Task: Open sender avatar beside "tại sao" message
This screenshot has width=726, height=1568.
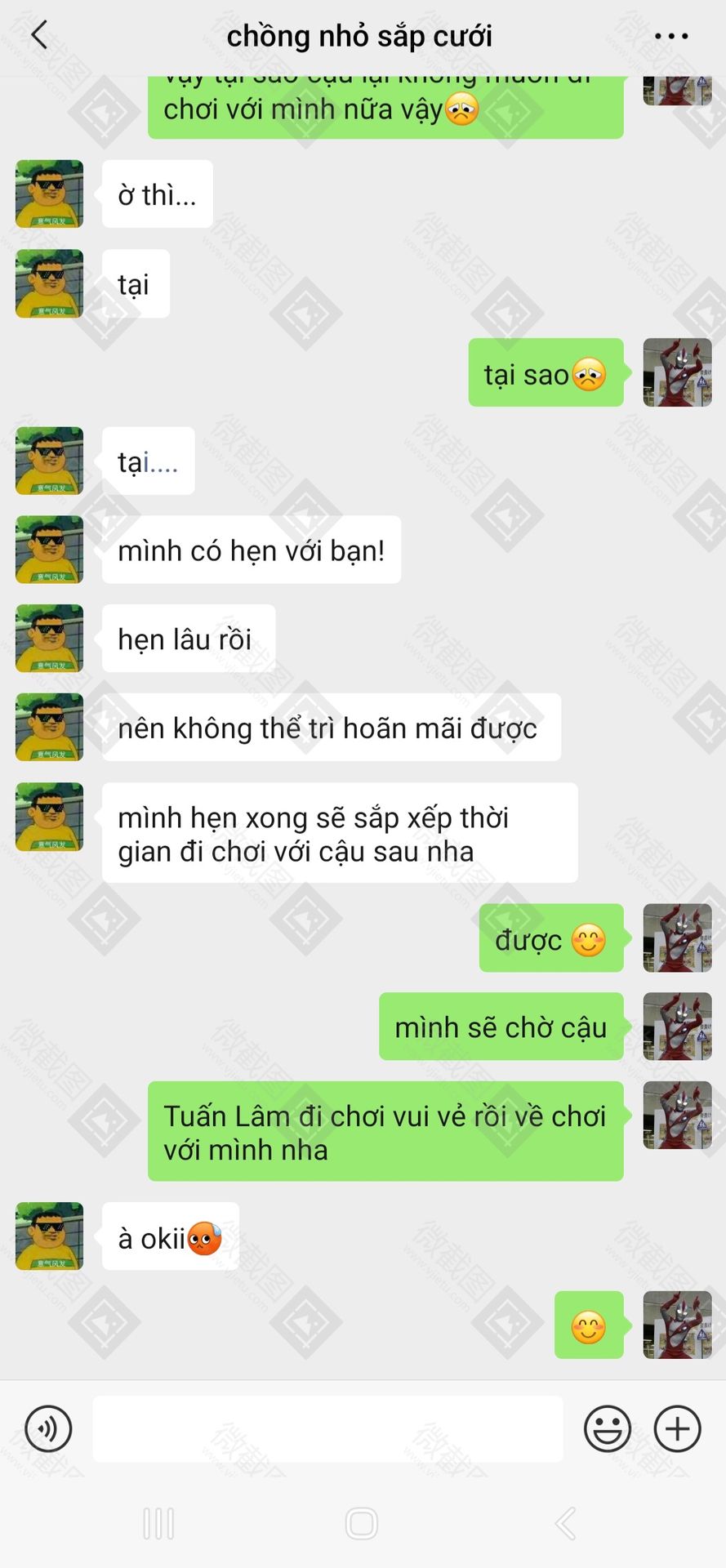Action: 677,372
